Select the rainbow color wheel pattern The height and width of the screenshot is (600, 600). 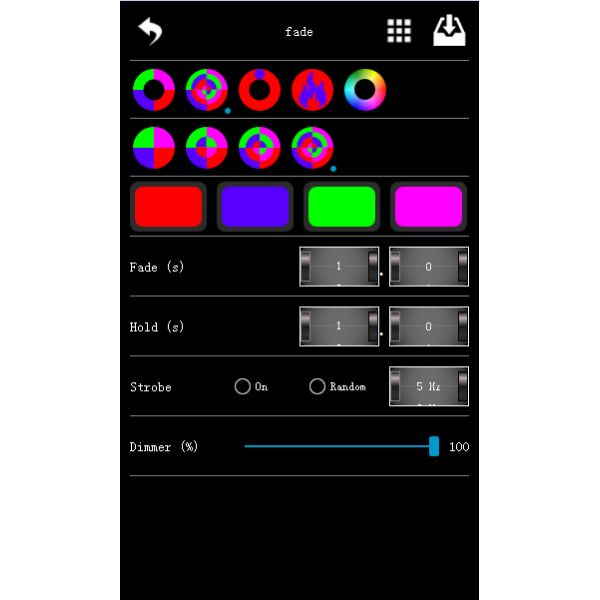pos(364,90)
